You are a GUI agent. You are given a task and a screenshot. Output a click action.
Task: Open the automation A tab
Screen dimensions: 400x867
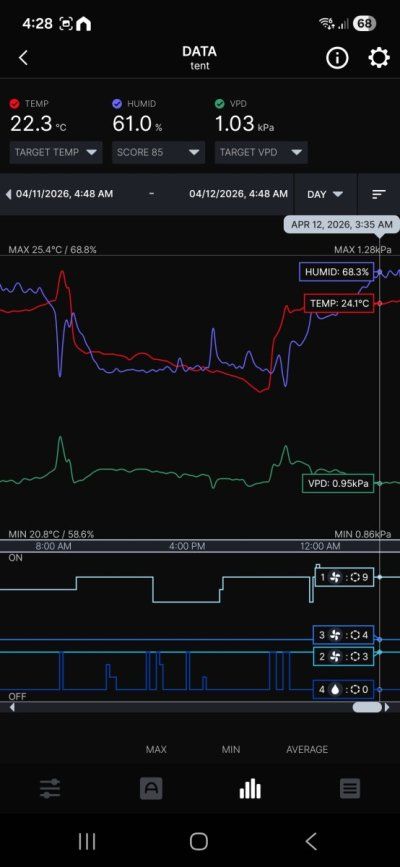pyautogui.click(x=151, y=788)
